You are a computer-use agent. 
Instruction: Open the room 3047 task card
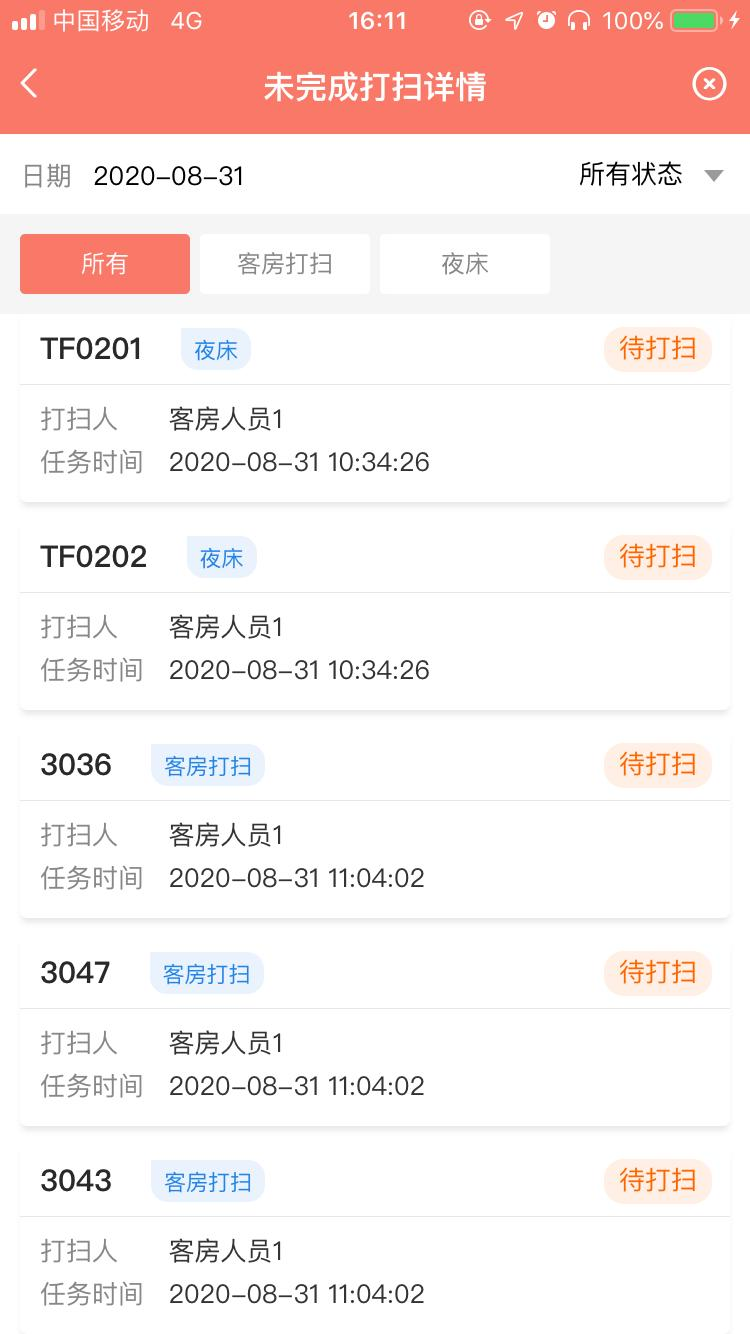375,1033
